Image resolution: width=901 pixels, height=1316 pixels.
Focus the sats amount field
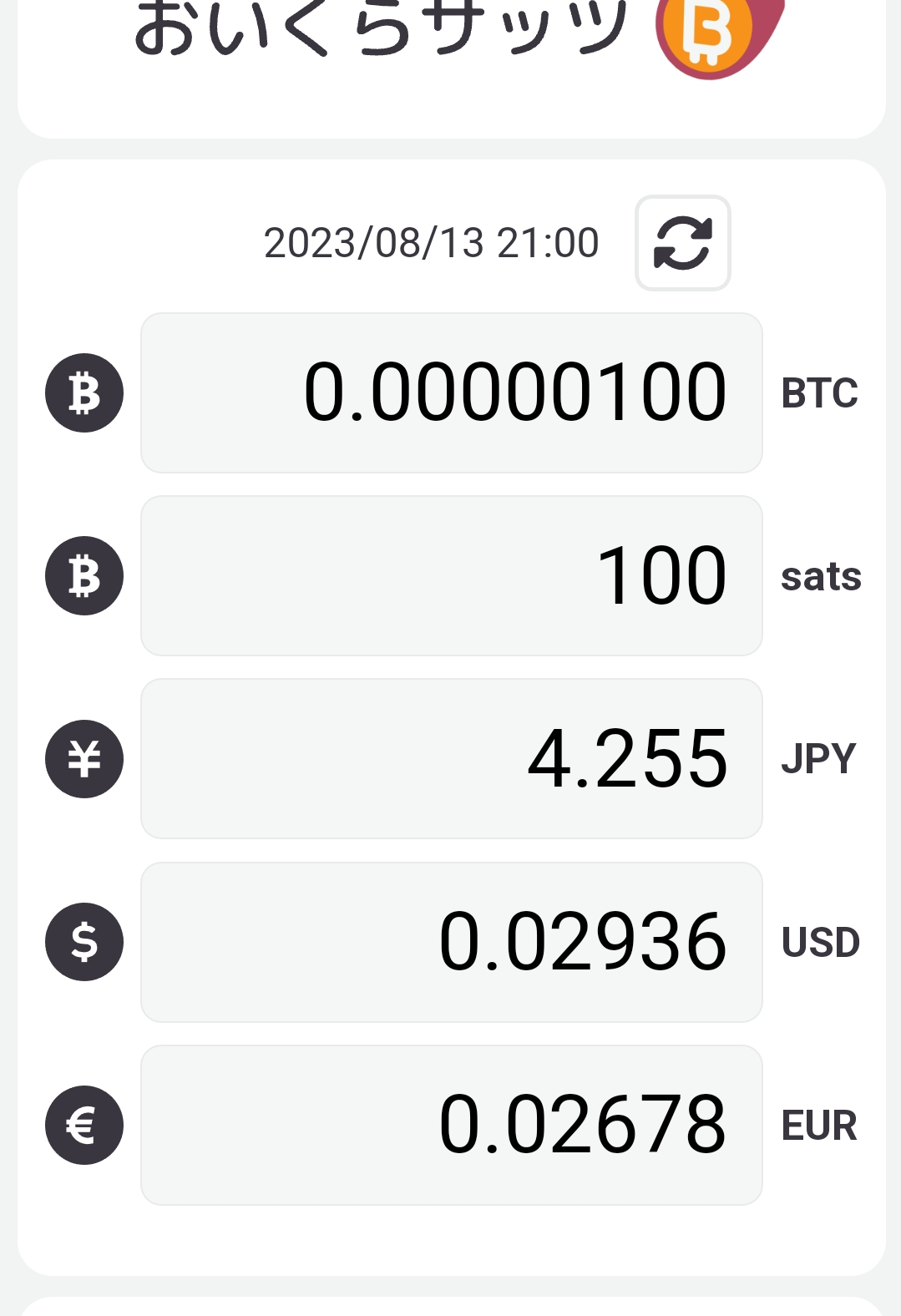(x=451, y=575)
